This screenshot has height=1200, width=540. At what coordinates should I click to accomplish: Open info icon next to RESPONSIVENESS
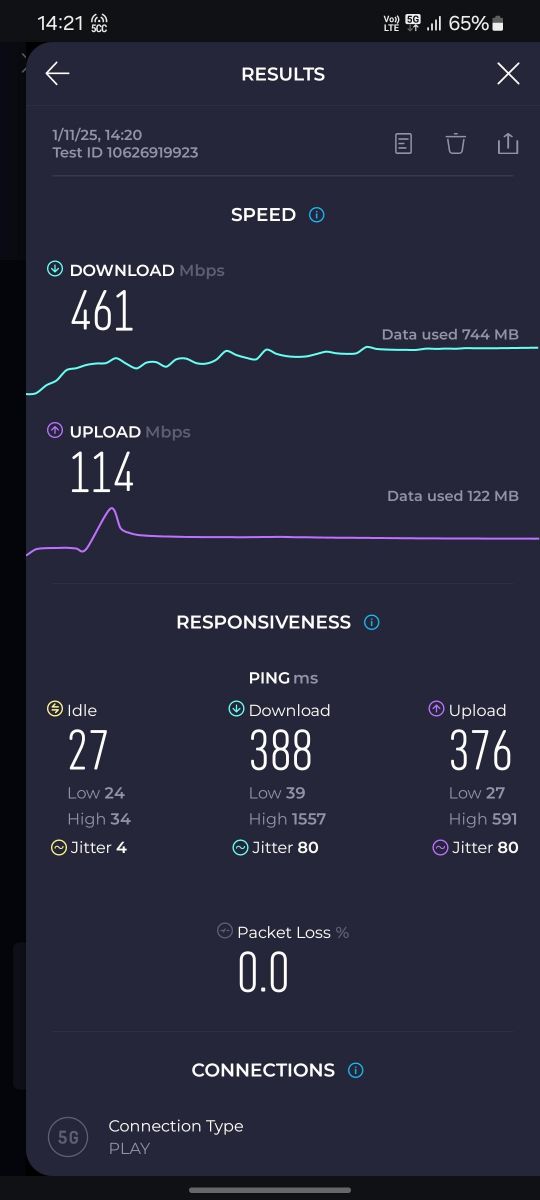[x=372, y=622]
